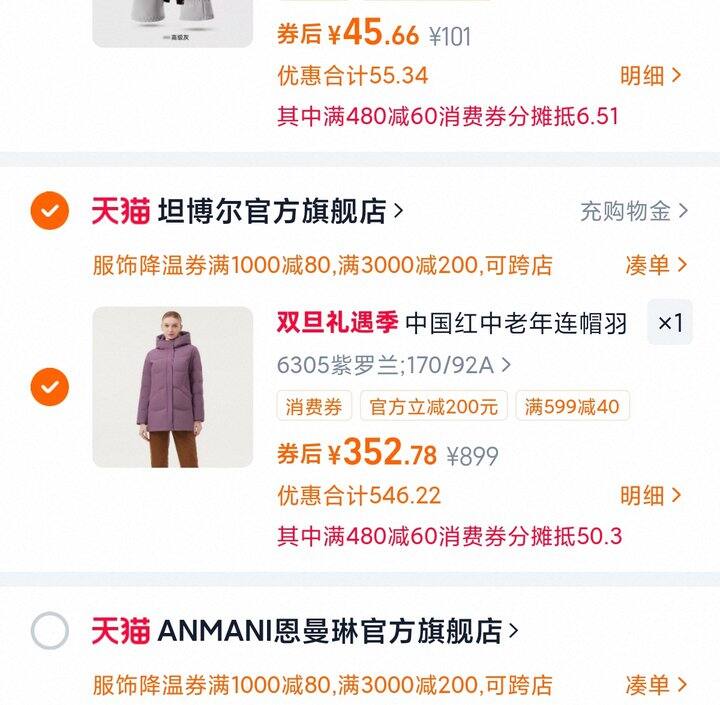Uncheck the 坦博尔官方旗舰店 store checkbox
The image size is (720, 705).
pos(50,211)
